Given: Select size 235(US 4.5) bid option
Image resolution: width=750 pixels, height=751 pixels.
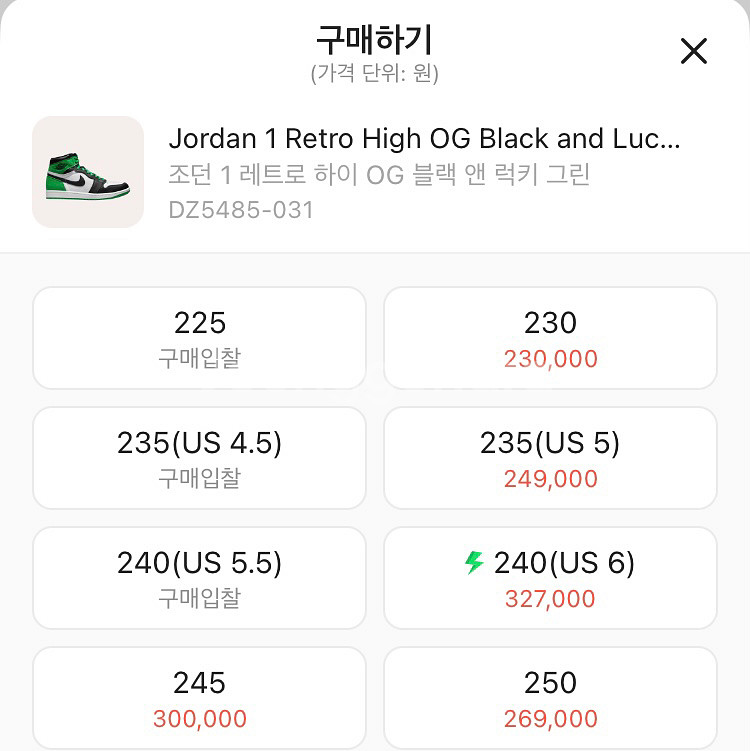Looking at the screenshot, I should click(200, 458).
